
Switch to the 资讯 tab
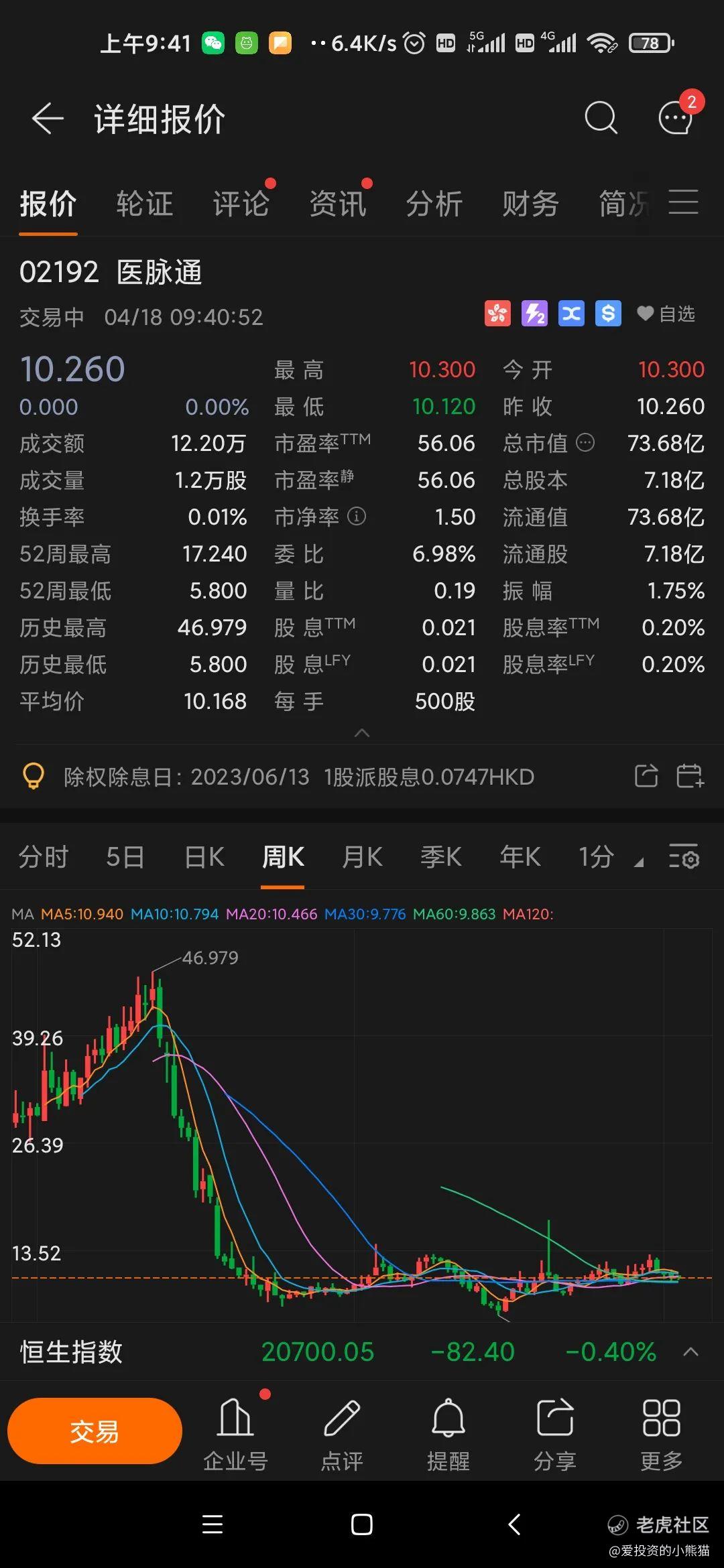337,204
